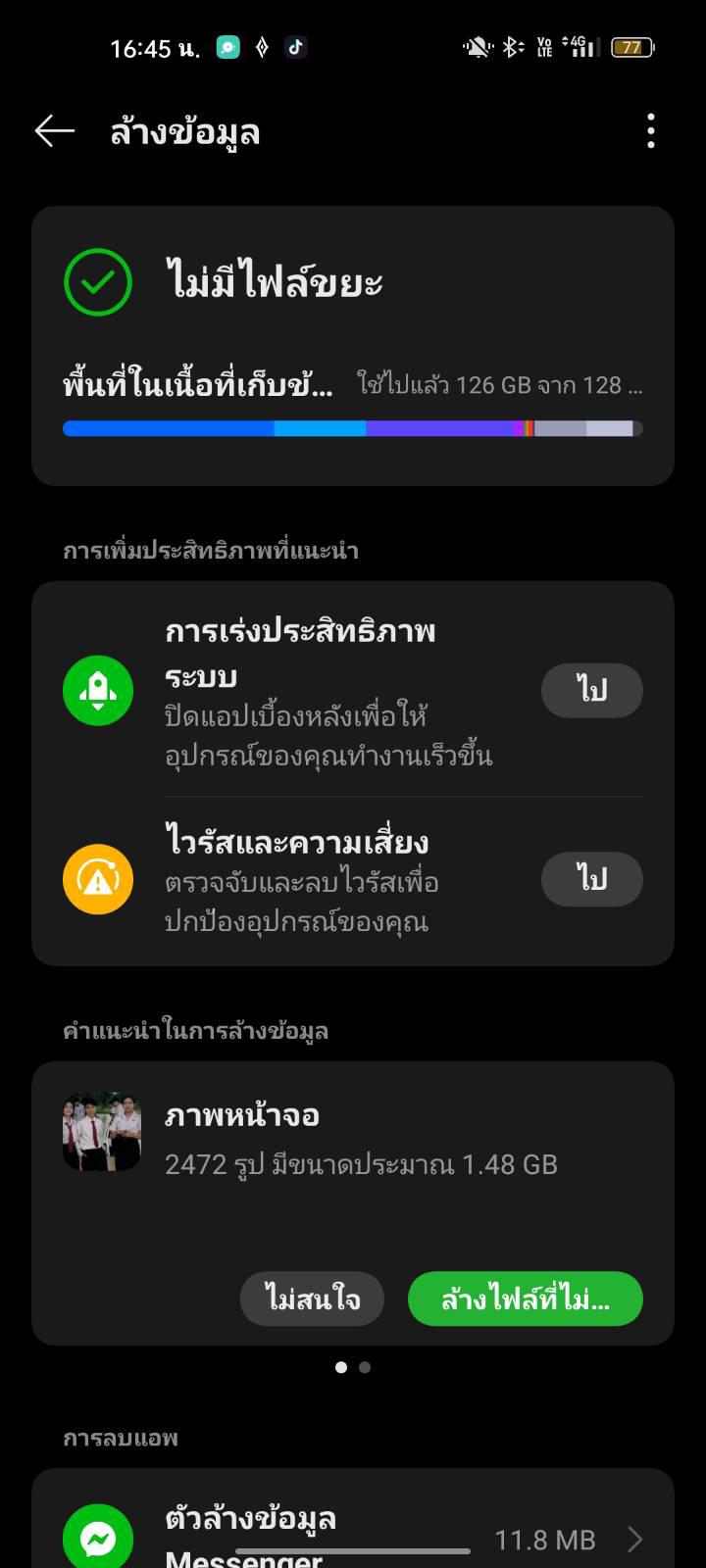Tap ไป for ไวรัสและความเสี่ยง
This screenshot has width=706, height=1568.
(591, 878)
